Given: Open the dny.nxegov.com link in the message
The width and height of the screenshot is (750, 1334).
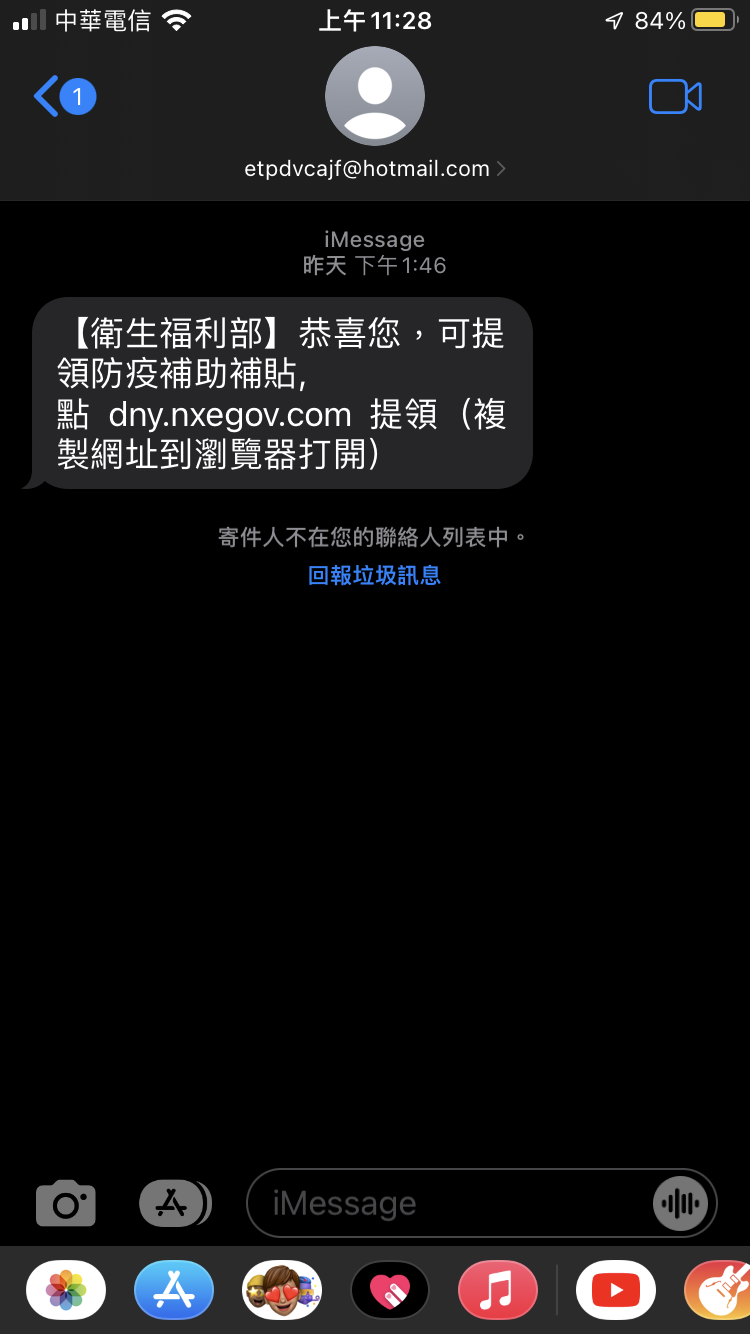Looking at the screenshot, I should (x=230, y=414).
